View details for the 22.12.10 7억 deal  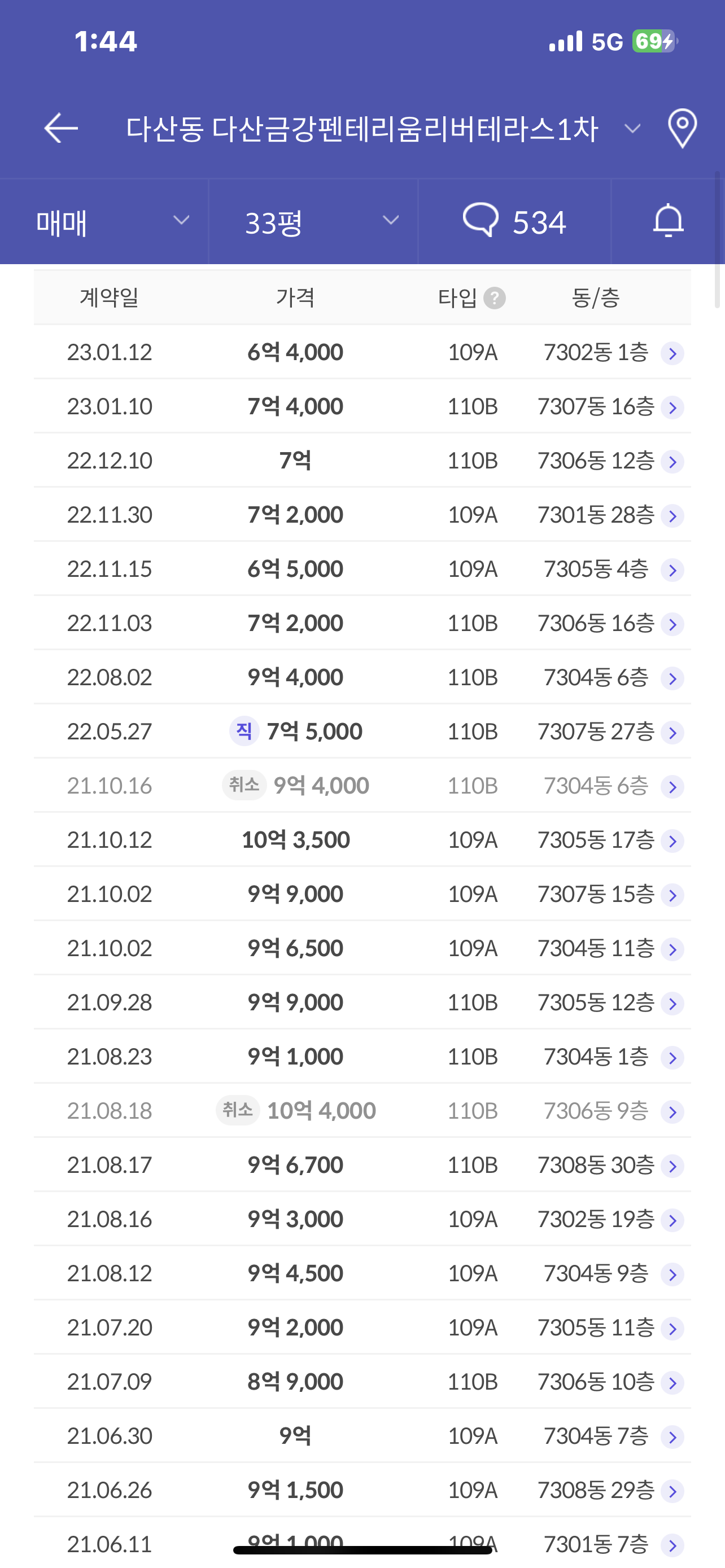[x=362, y=460]
